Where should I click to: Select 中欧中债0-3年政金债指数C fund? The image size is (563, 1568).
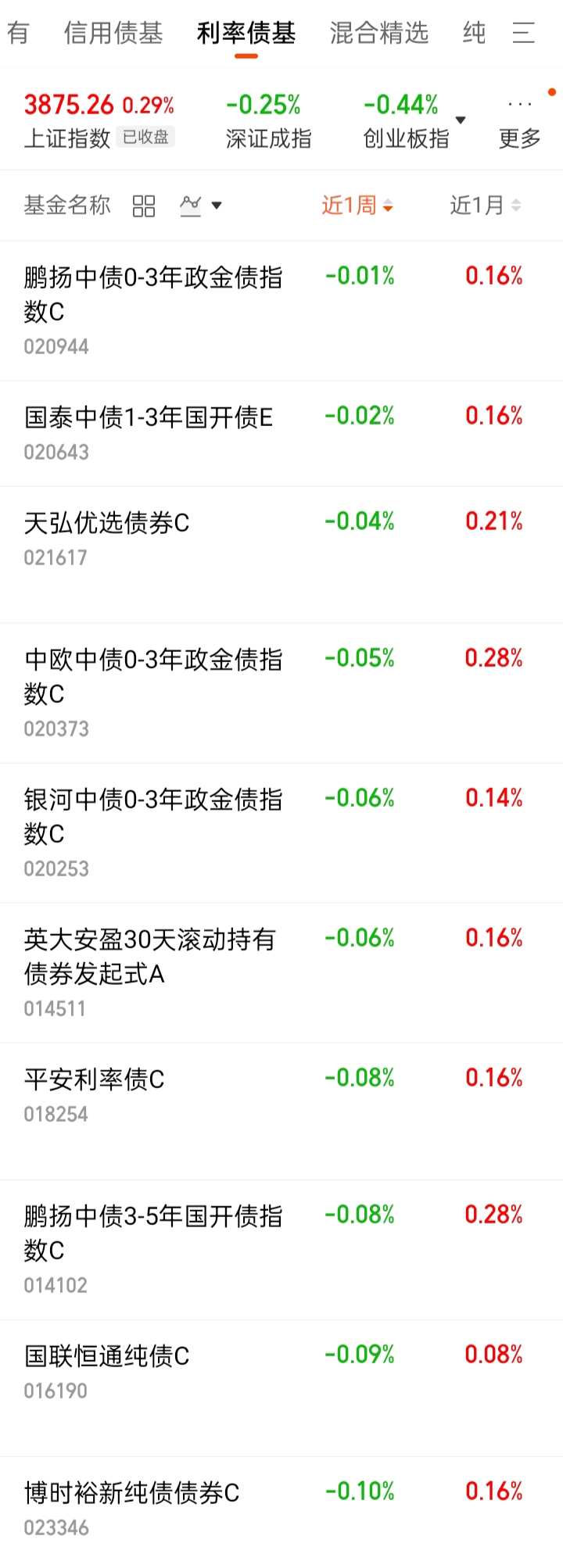[153, 676]
